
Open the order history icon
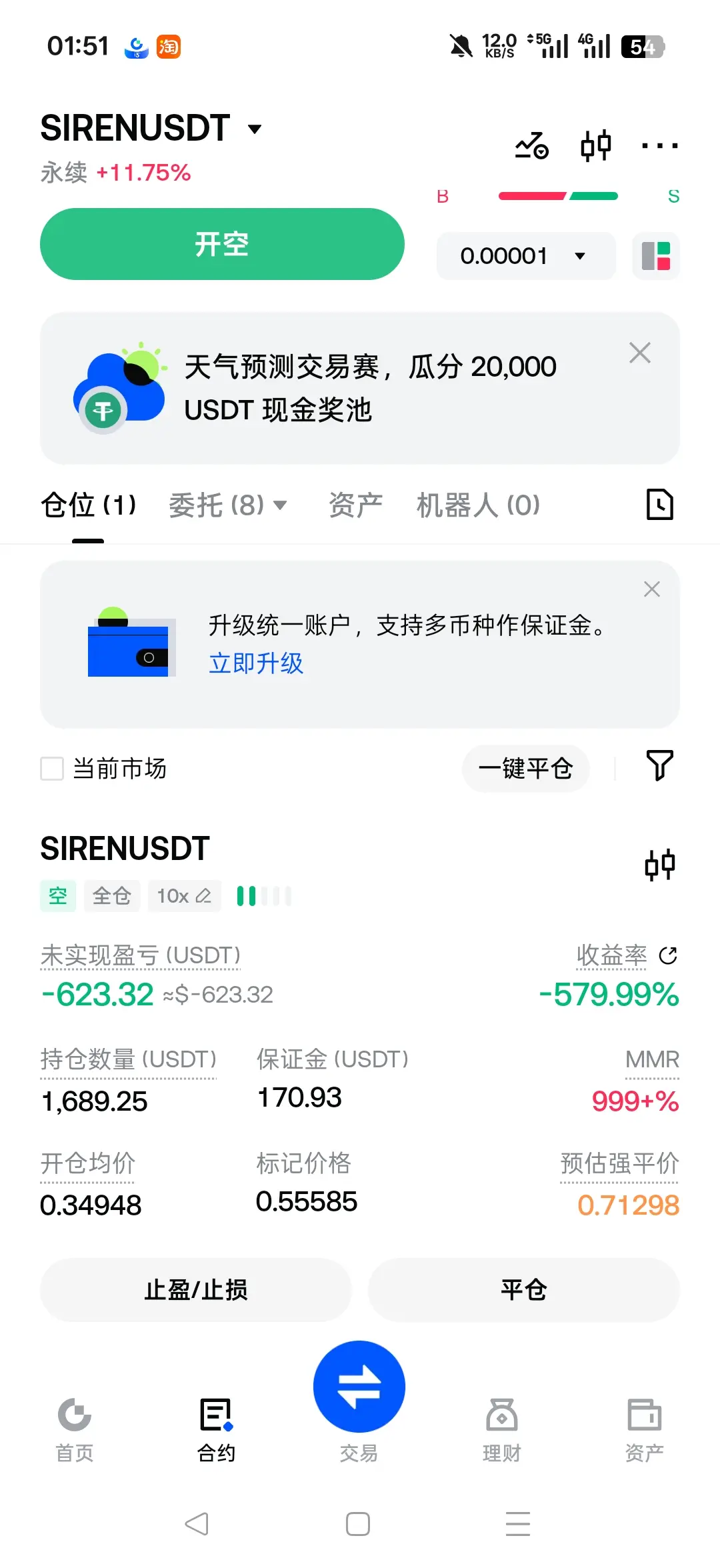pyautogui.click(x=659, y=505)
